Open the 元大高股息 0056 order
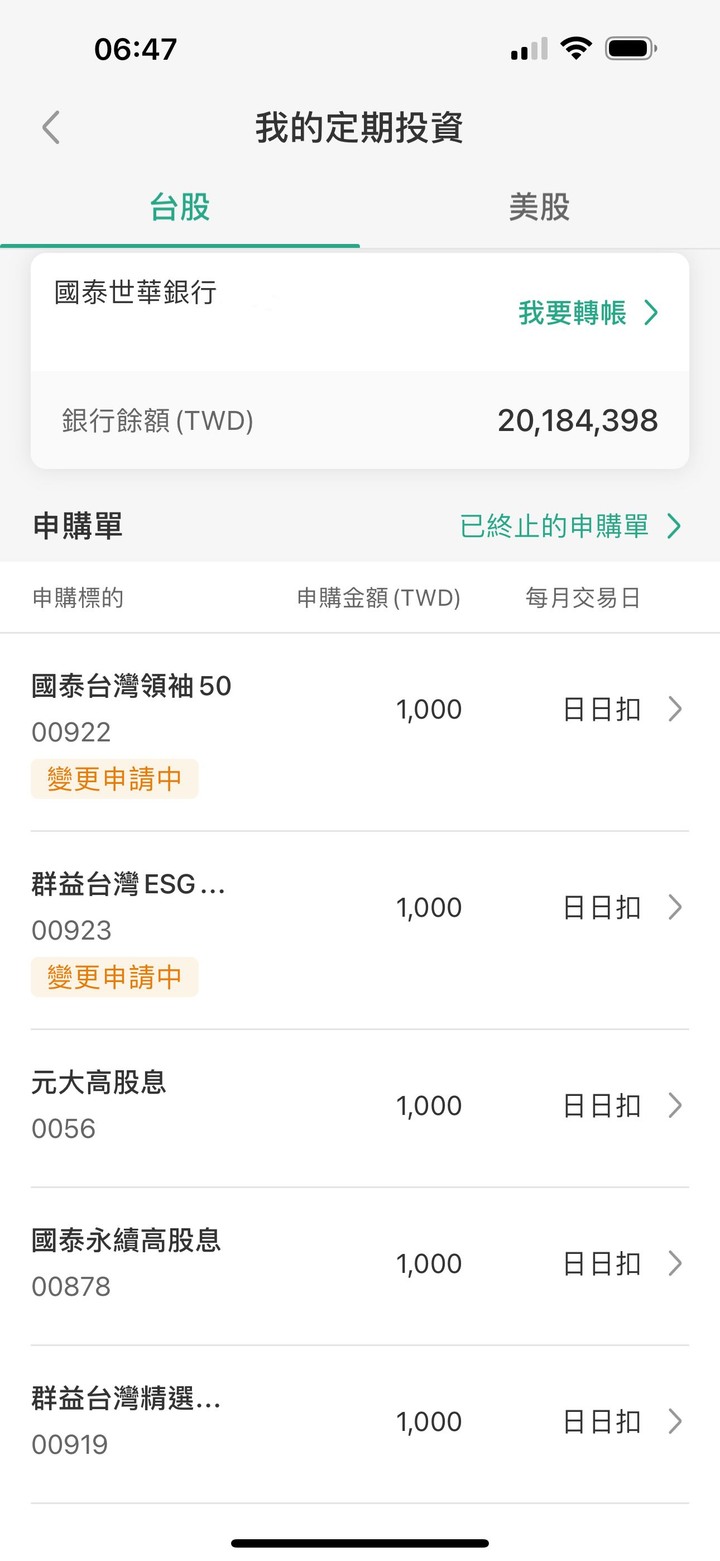This screenshot has height=1561, width=720. click(x=360, y=1108)
